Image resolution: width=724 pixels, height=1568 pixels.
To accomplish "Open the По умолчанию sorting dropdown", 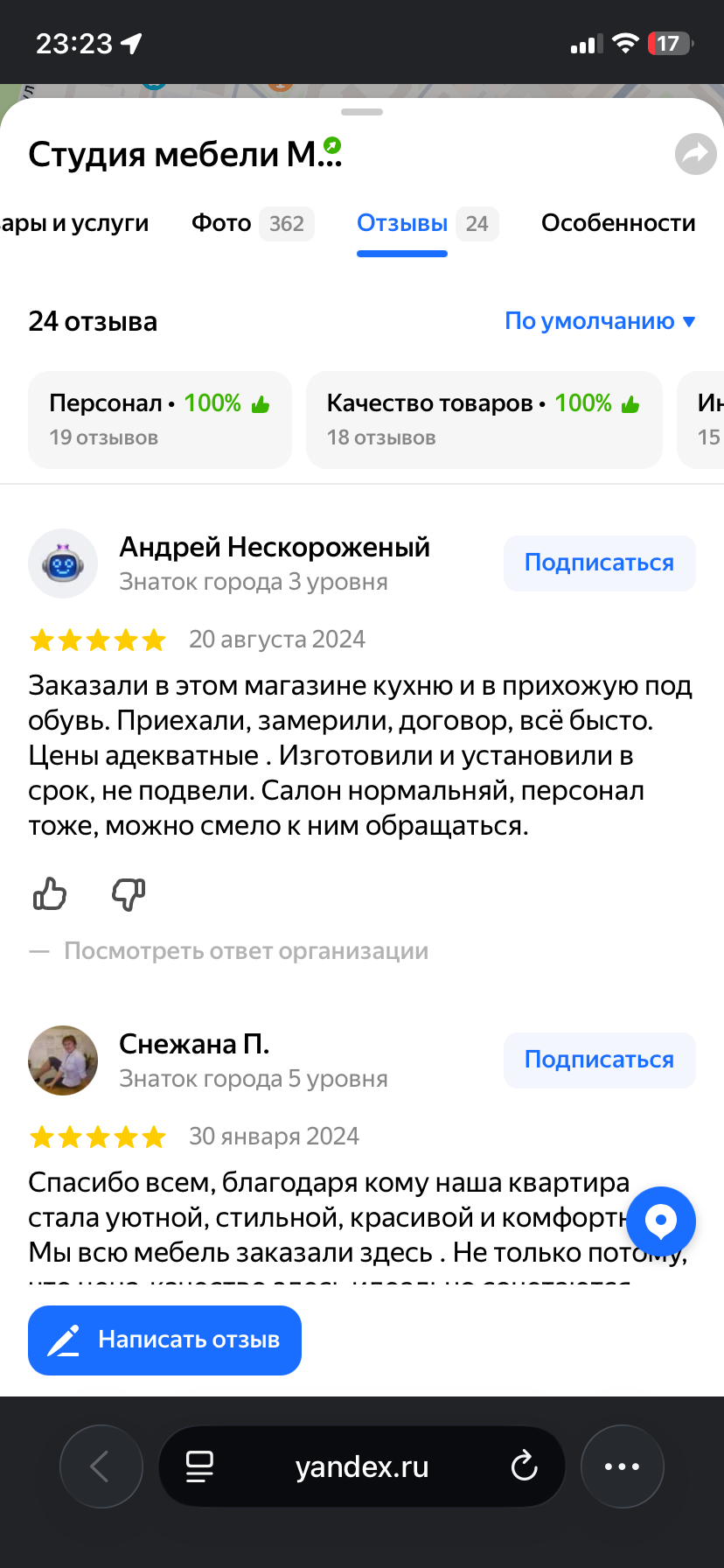I will tap(600, 321).
